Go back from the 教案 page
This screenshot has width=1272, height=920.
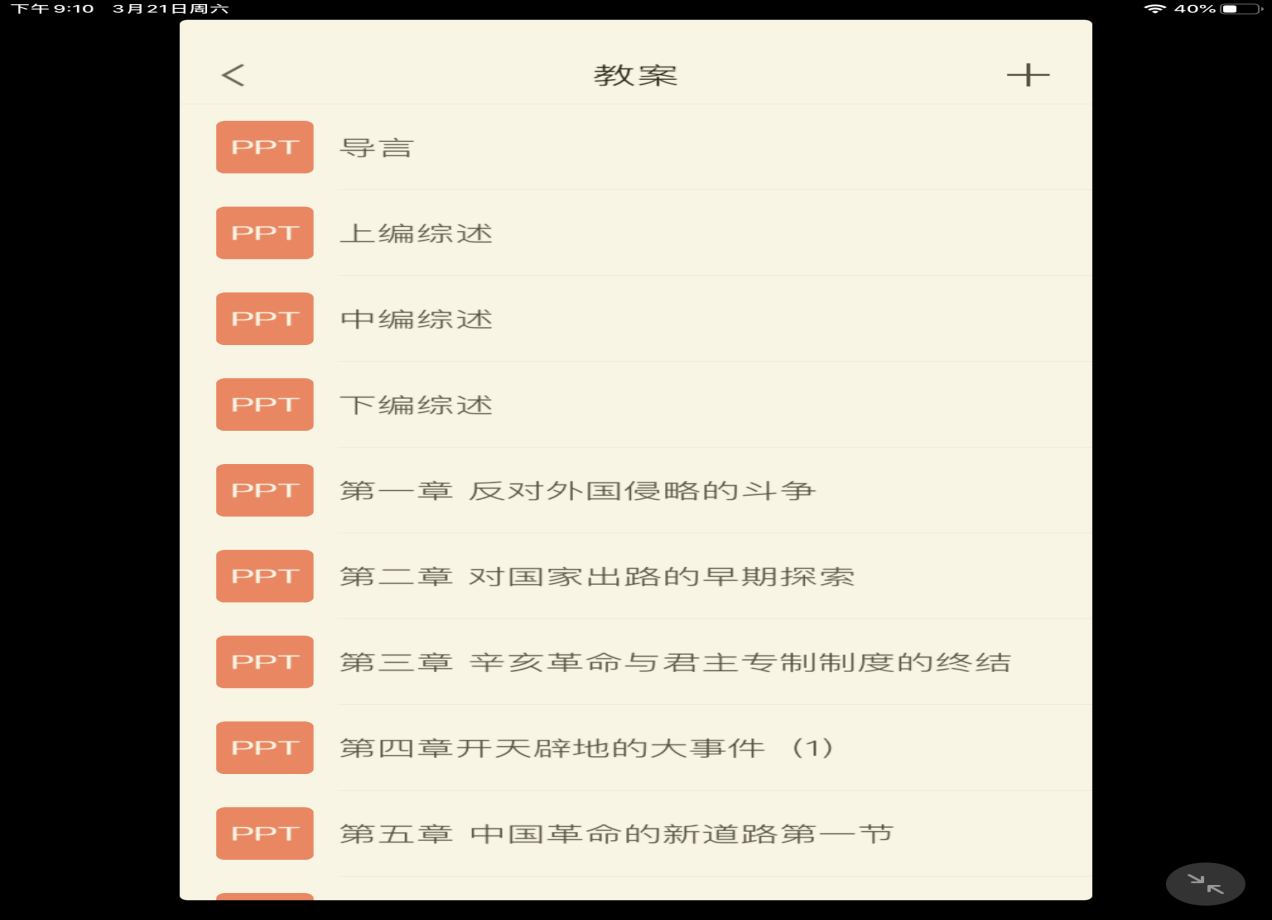[233, 75]
